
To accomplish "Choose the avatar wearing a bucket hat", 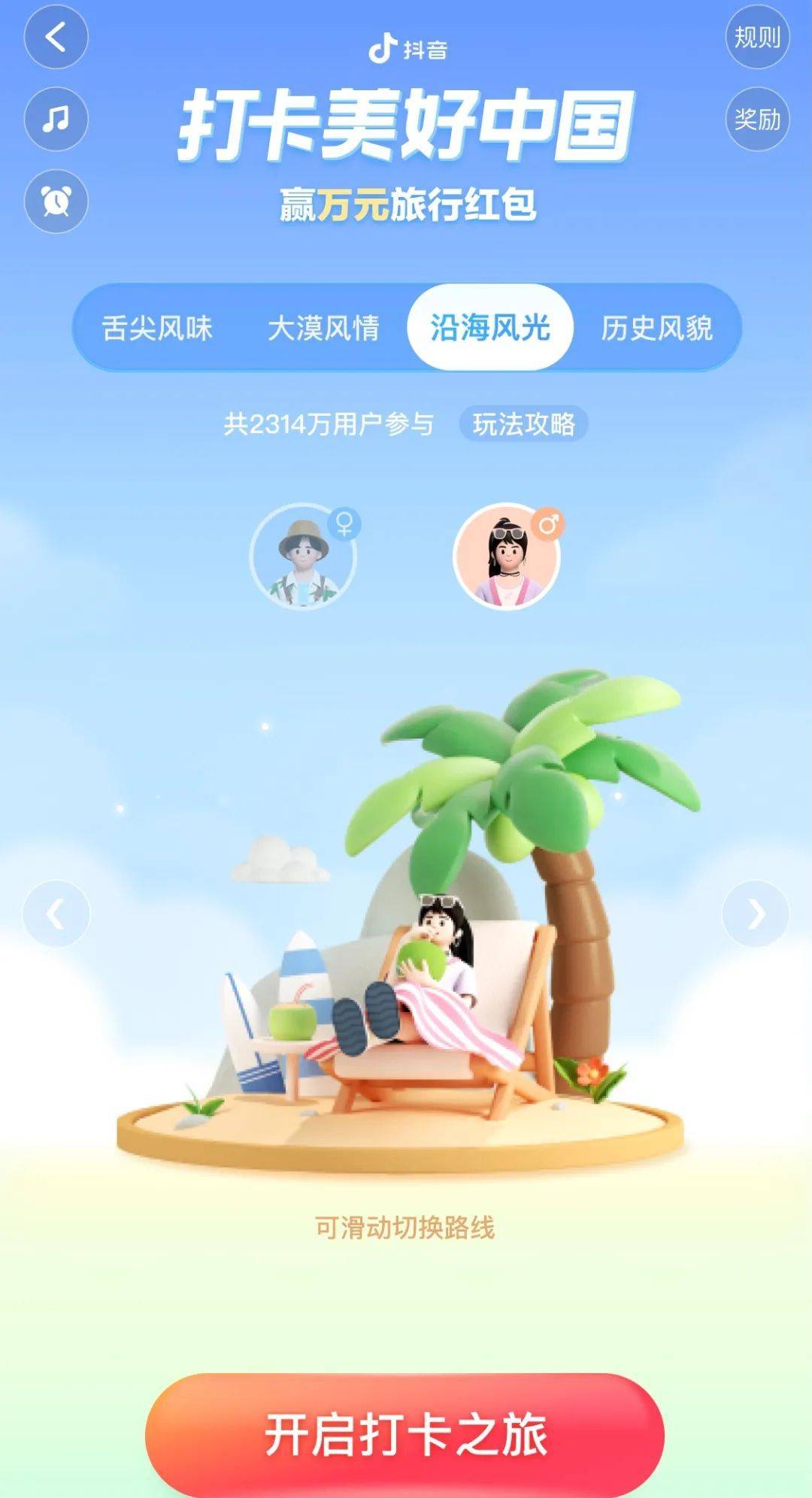I will (x=303, y=556).
